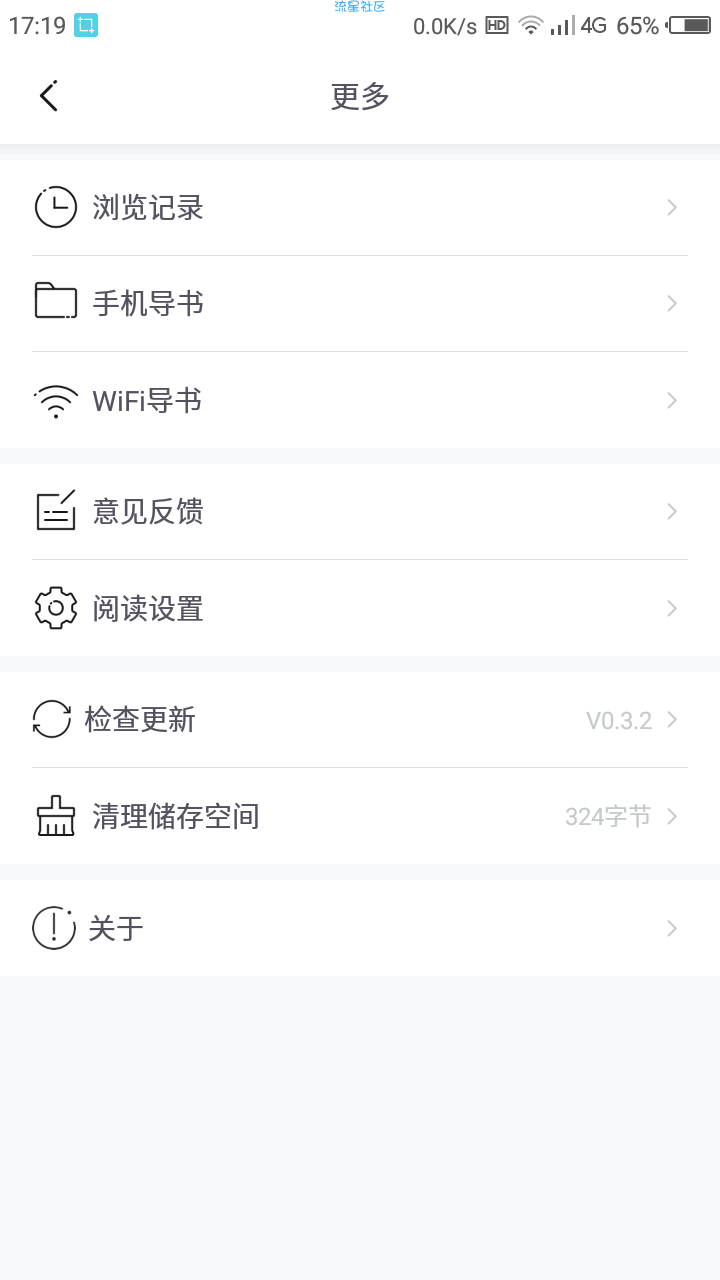Image resolution: width=720 pixels, height=1280 pixels.
Task: Open 意见反馈 feedback page
Action: pyautogui.click(x=360, y=512)
